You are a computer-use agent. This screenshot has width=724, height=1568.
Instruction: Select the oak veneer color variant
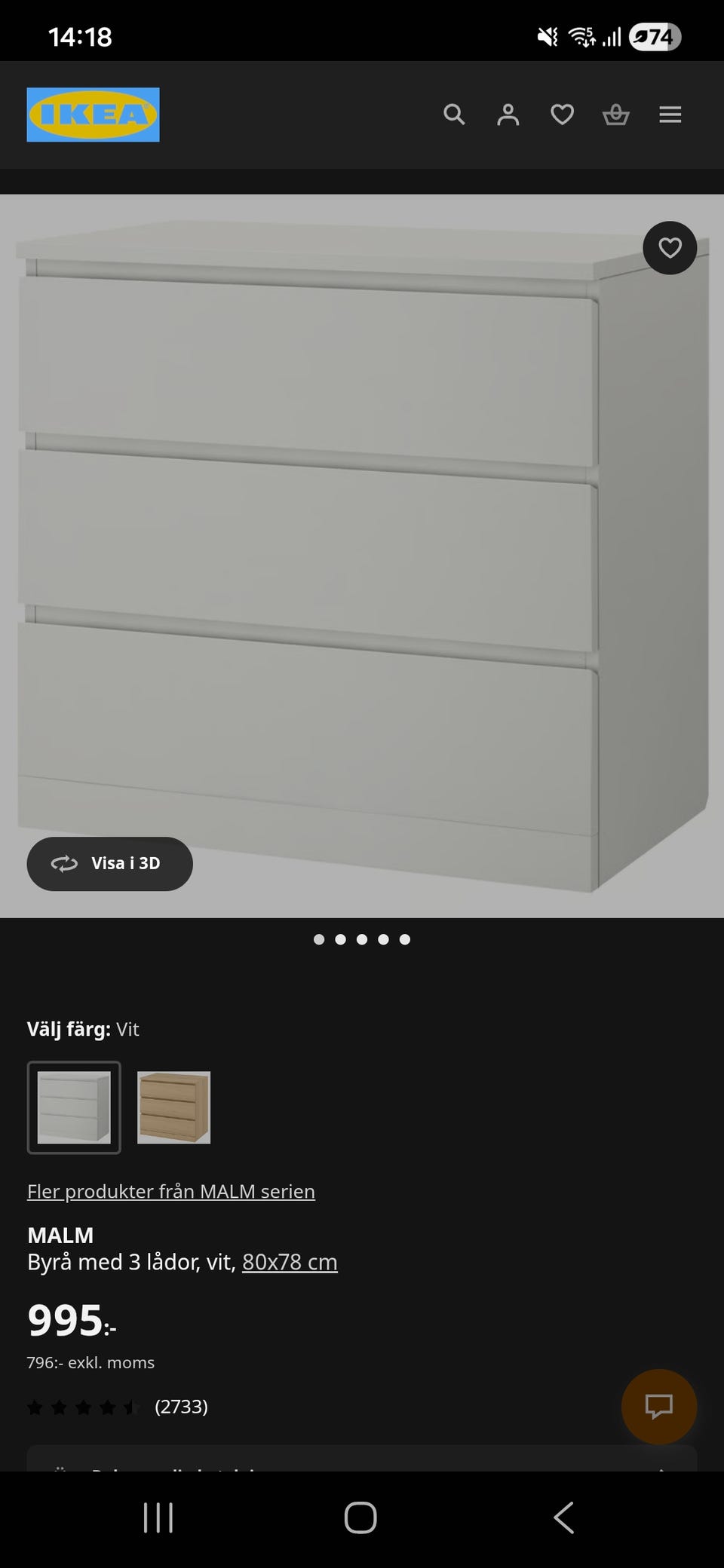tap(173, 1107)
